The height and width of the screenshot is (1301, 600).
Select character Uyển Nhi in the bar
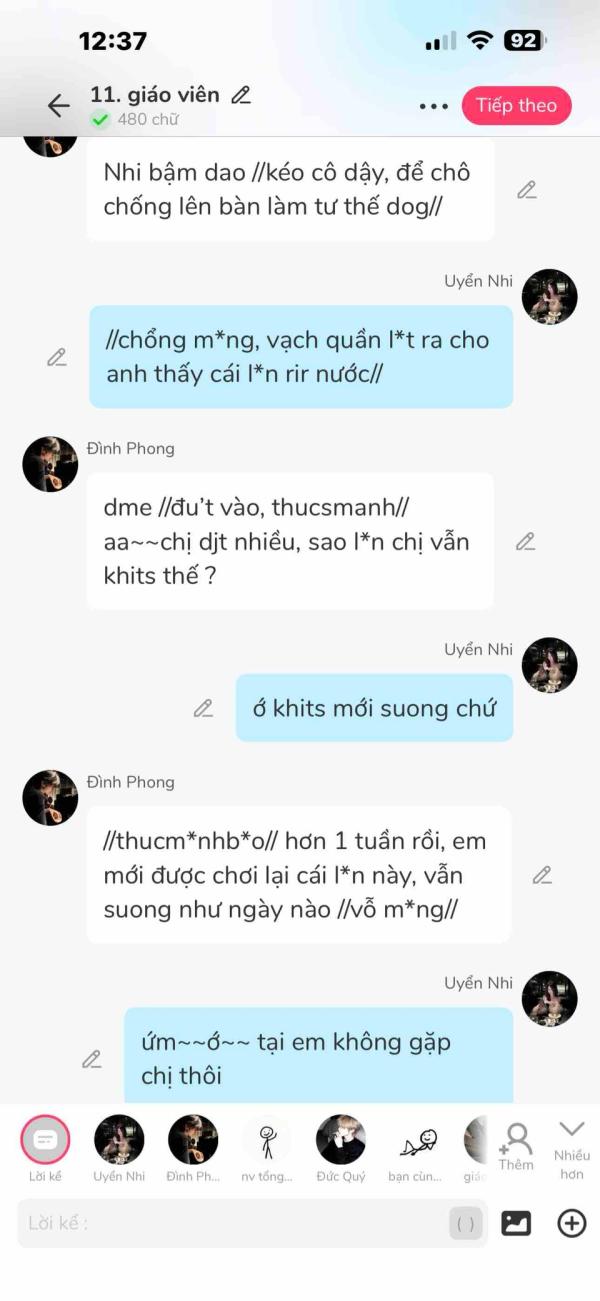point(119,1140)
